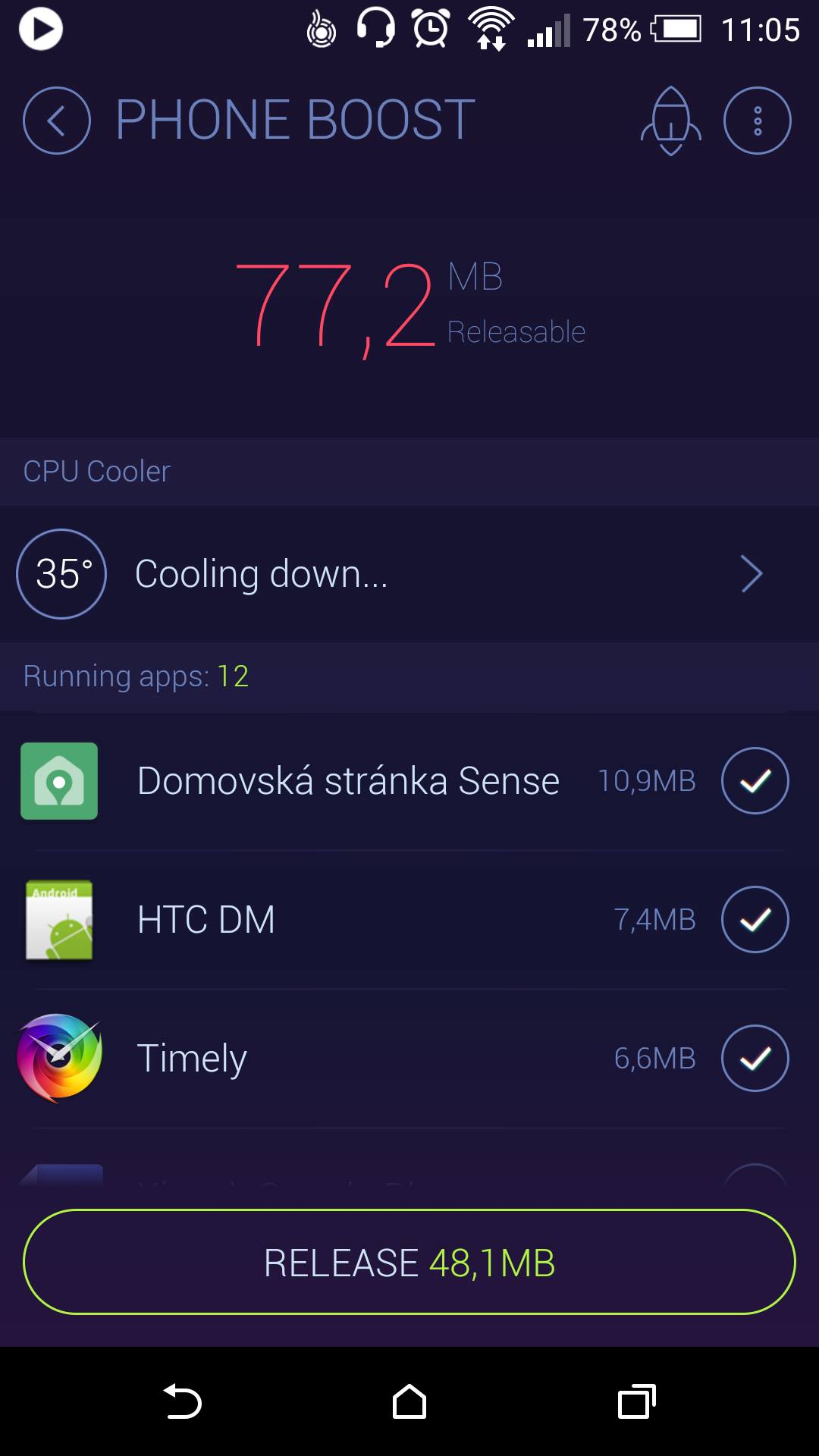
Task: Open the recent apps view
Action: [636, 1401]
